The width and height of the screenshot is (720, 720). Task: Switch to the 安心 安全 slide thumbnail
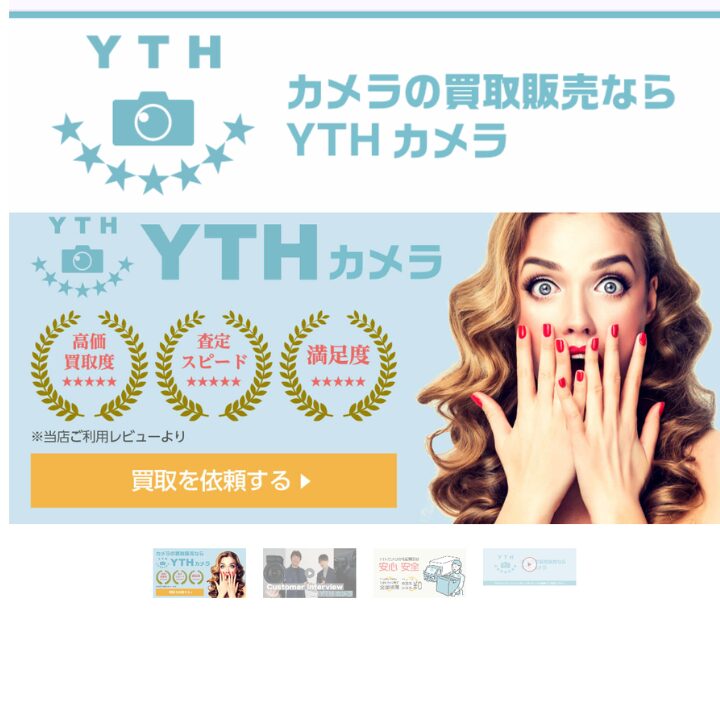419,573
